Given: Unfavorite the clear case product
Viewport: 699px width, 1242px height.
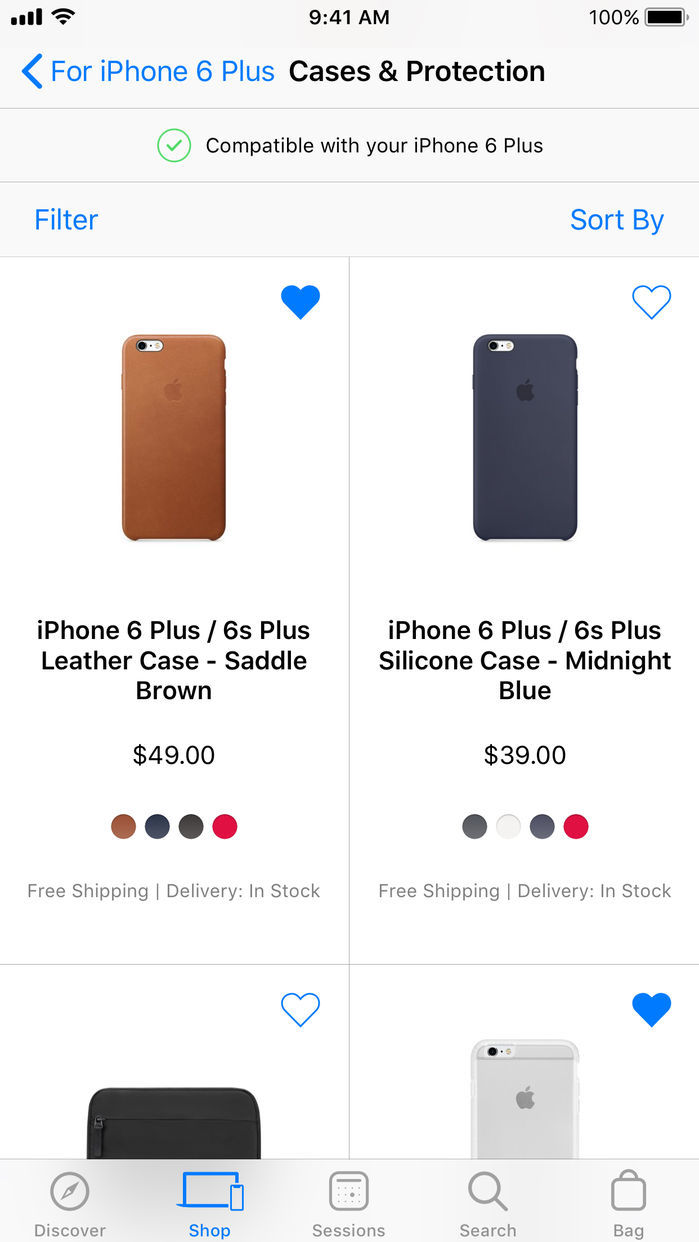Looking at the screenshot, I should click(x=651, y=1009).
